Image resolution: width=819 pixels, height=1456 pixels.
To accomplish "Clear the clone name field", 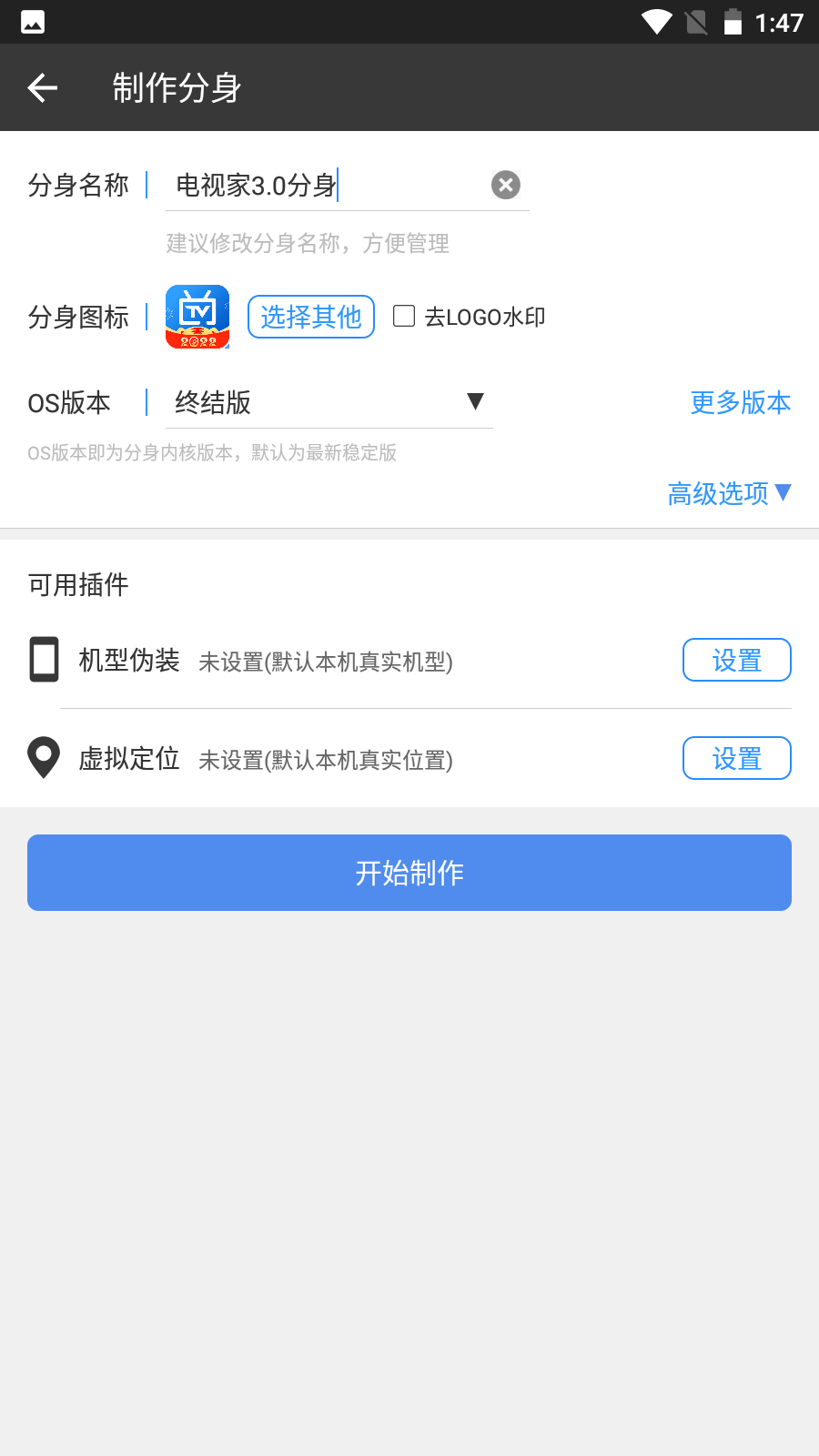I will click(x=506, y=186).
